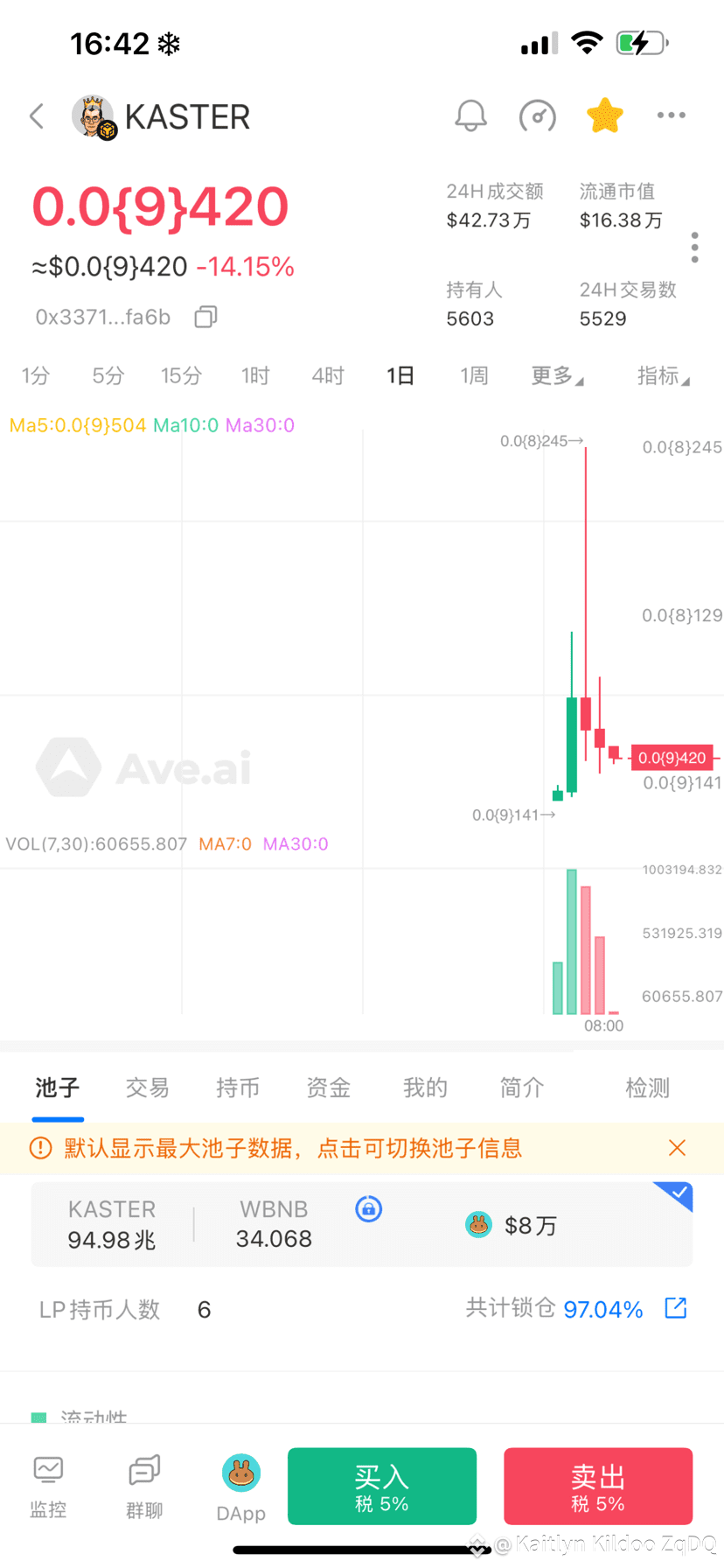Switch to the 持币 tab
Screen dimensions: 724x1568
point(238,1088)
